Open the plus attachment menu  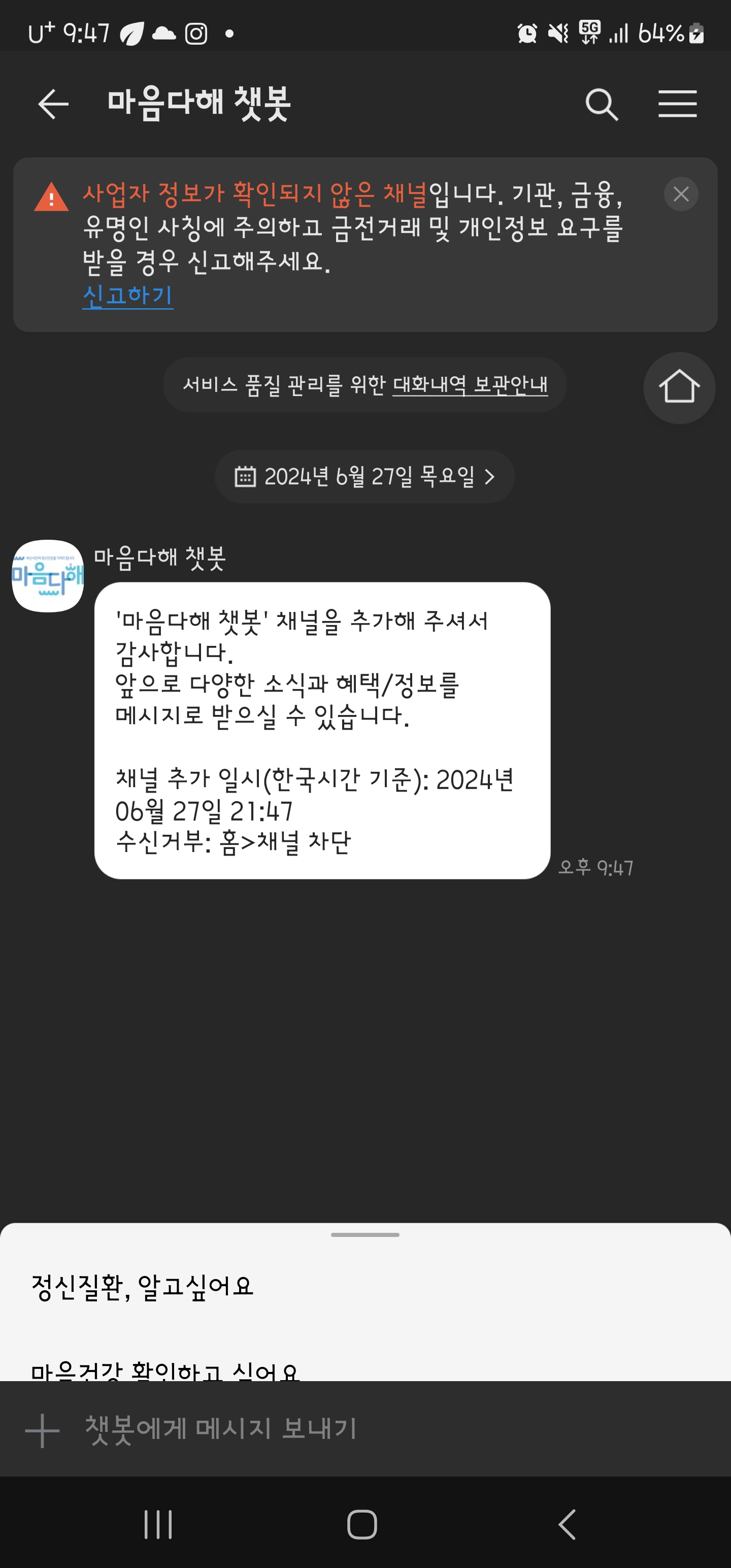pos(42,1430)
